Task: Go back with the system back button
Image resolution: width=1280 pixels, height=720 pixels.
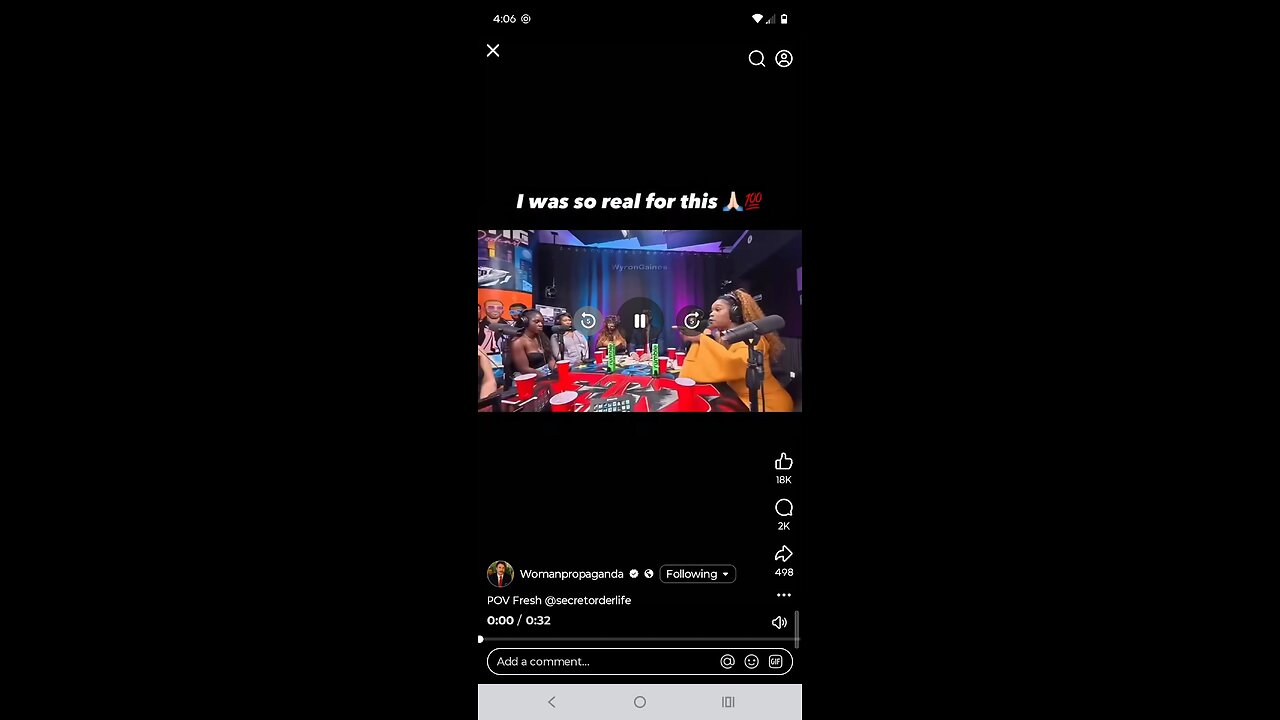Action: pos(551,702)
